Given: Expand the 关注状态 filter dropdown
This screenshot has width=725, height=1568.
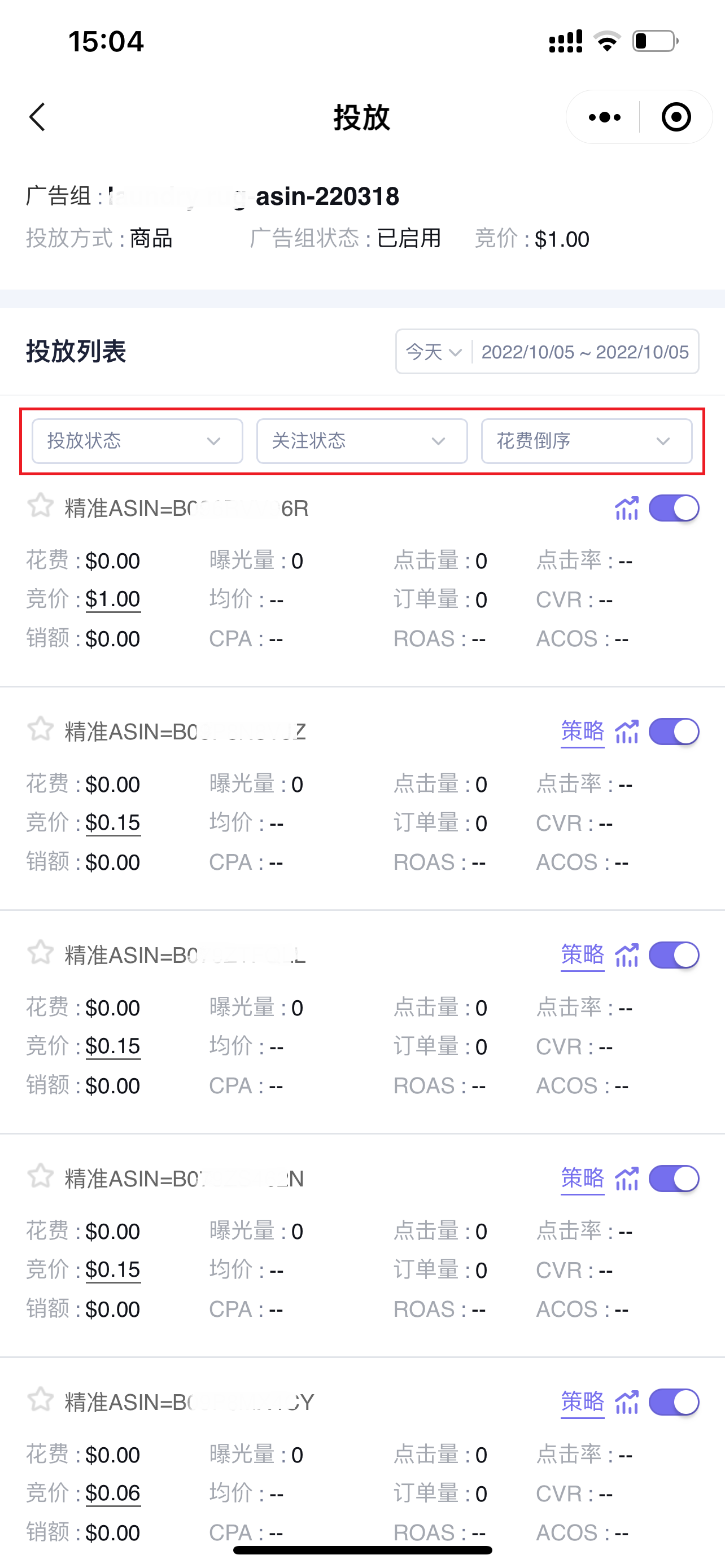Looking at the screenshot, I should [x=362, y=441].
